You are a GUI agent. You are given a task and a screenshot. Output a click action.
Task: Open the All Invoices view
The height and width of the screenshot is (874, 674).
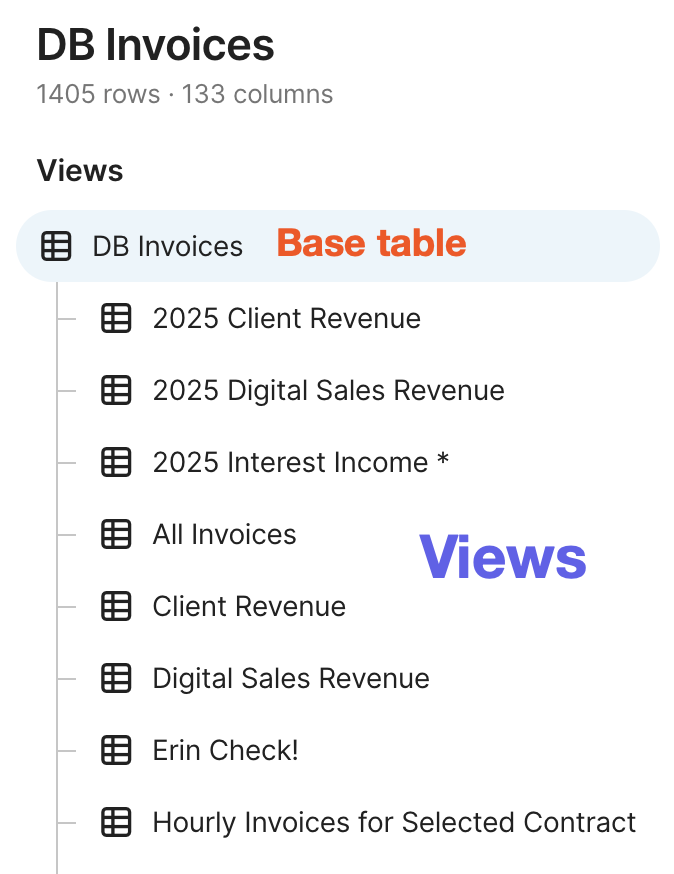[224, 534]
